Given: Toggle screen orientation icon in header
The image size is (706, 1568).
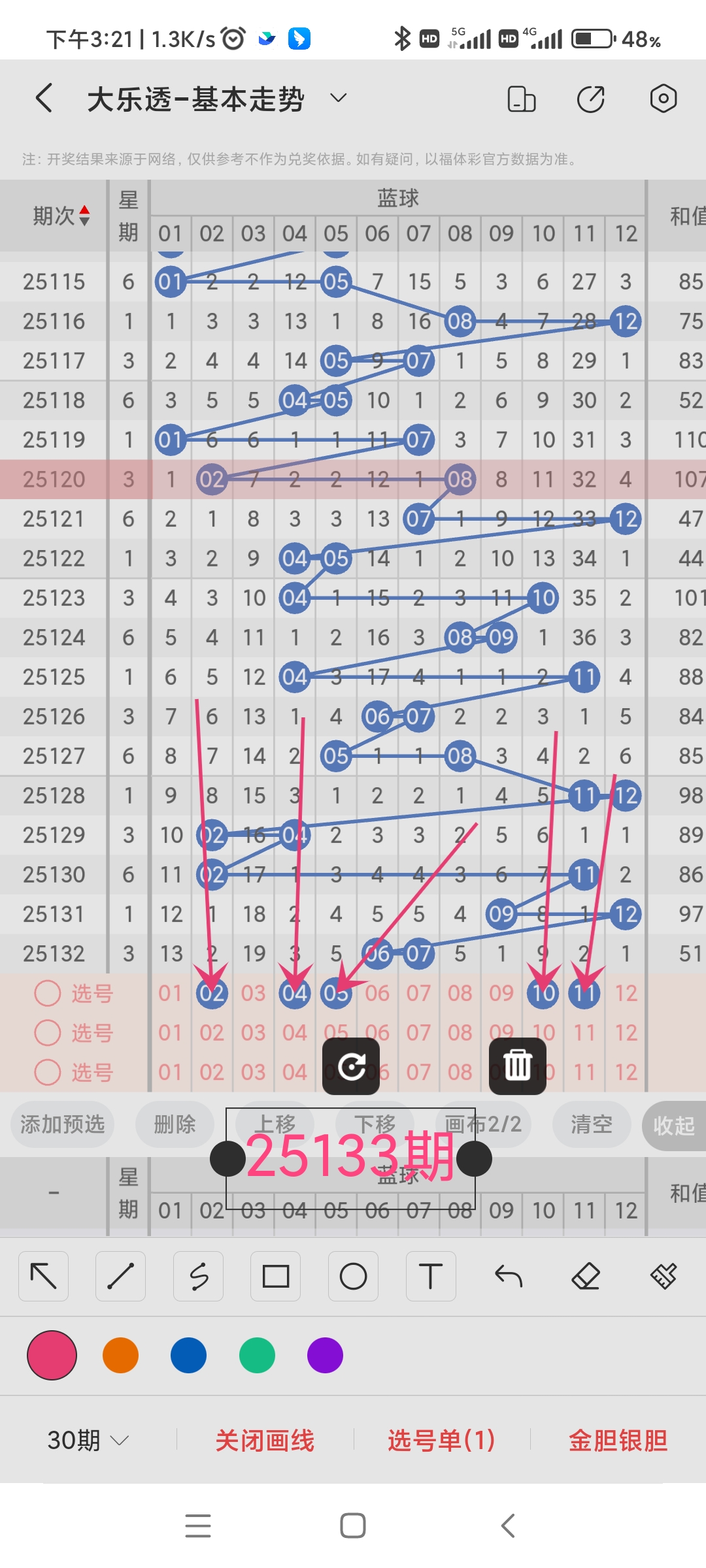Looking at the screenshot, I should coord(521,99).
